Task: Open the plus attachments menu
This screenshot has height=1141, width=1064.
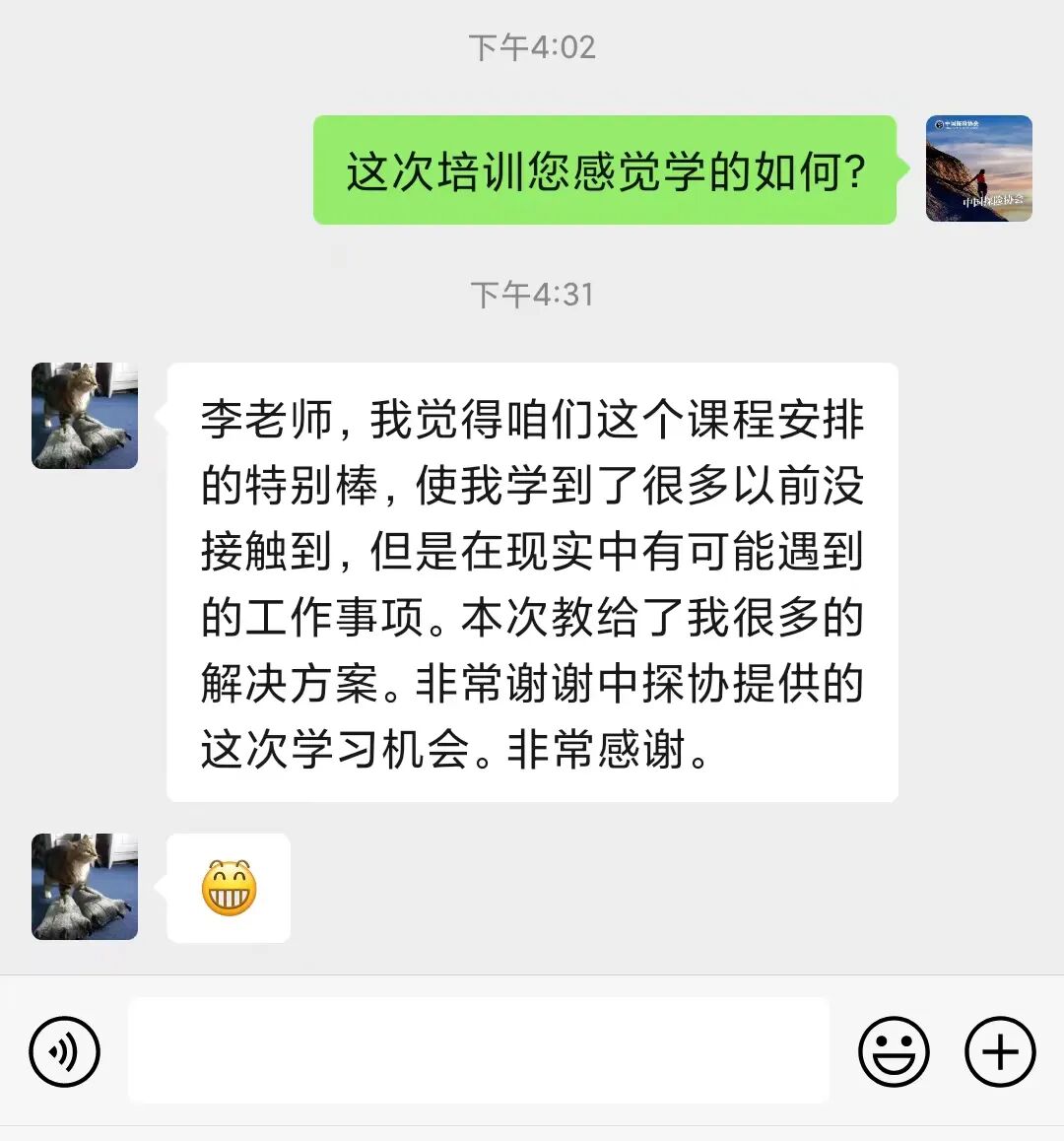Action: click(x=1000, y=1051)
